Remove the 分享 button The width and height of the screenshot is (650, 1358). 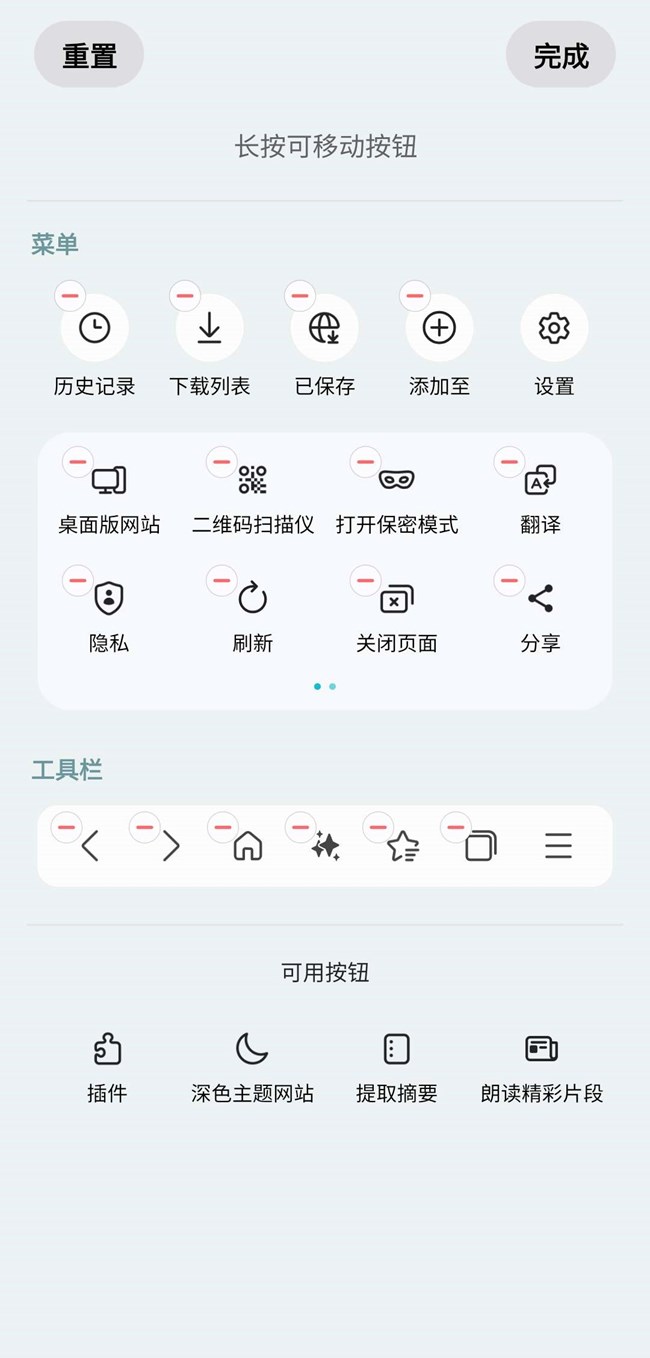point(509,580)
